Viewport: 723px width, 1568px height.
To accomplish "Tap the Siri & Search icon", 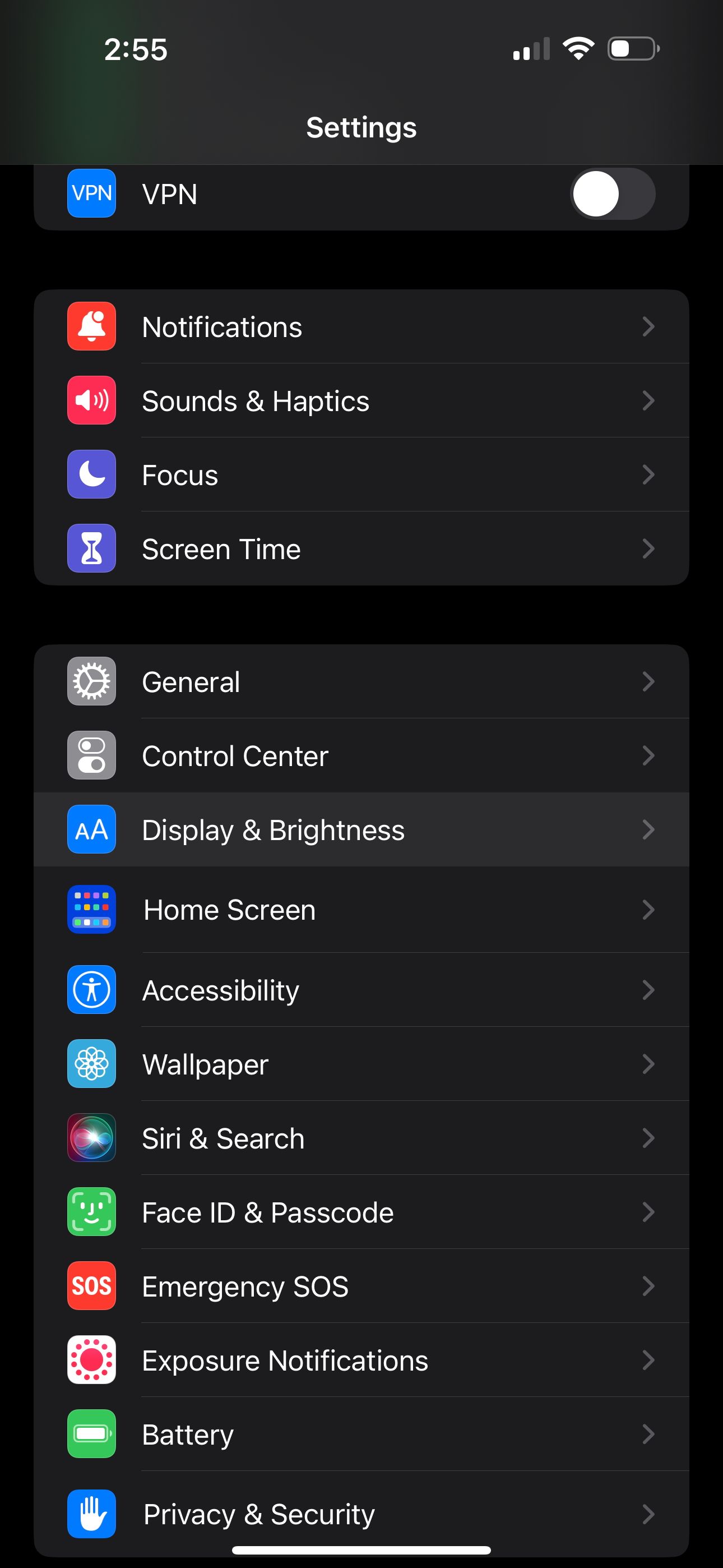I will point(91,1138).
